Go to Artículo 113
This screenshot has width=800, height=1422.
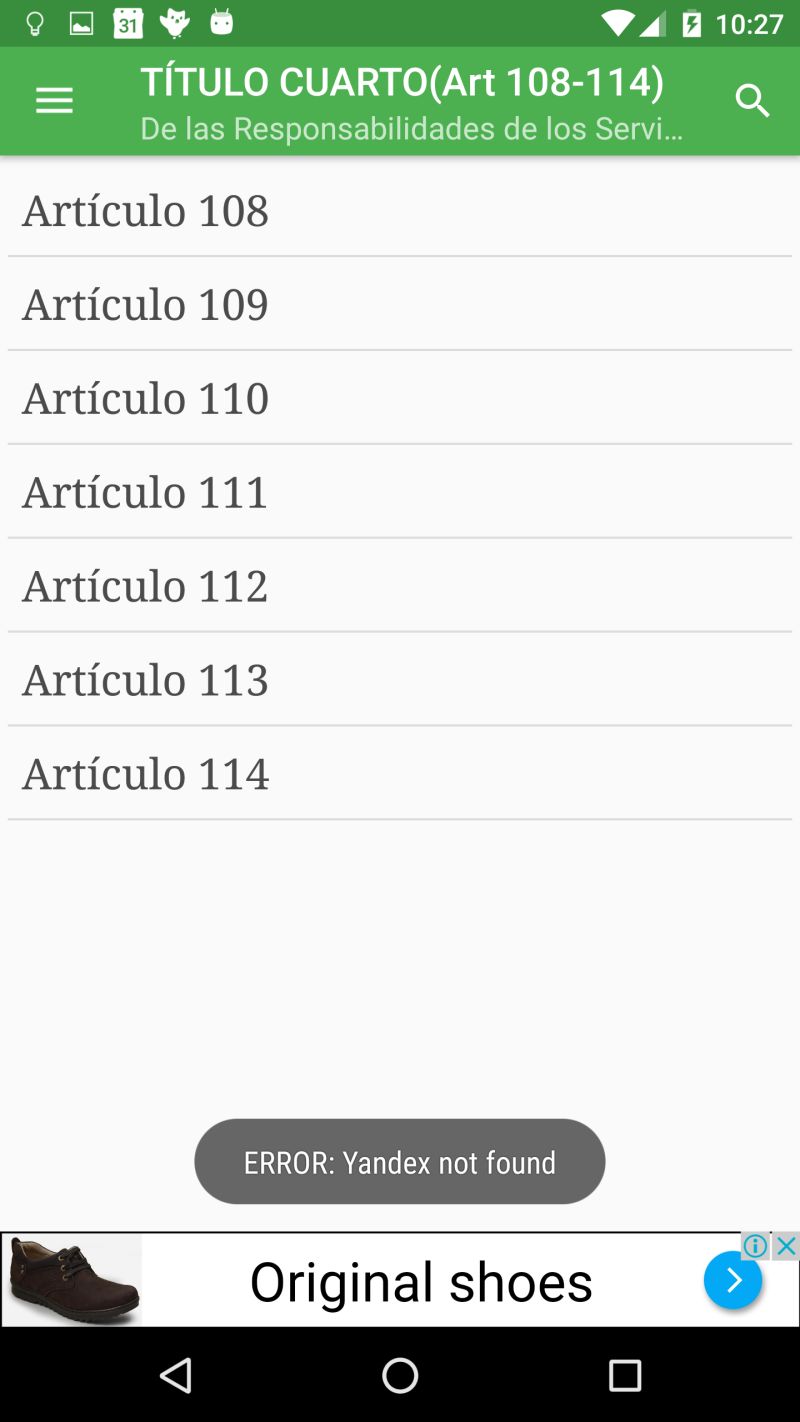400,680
